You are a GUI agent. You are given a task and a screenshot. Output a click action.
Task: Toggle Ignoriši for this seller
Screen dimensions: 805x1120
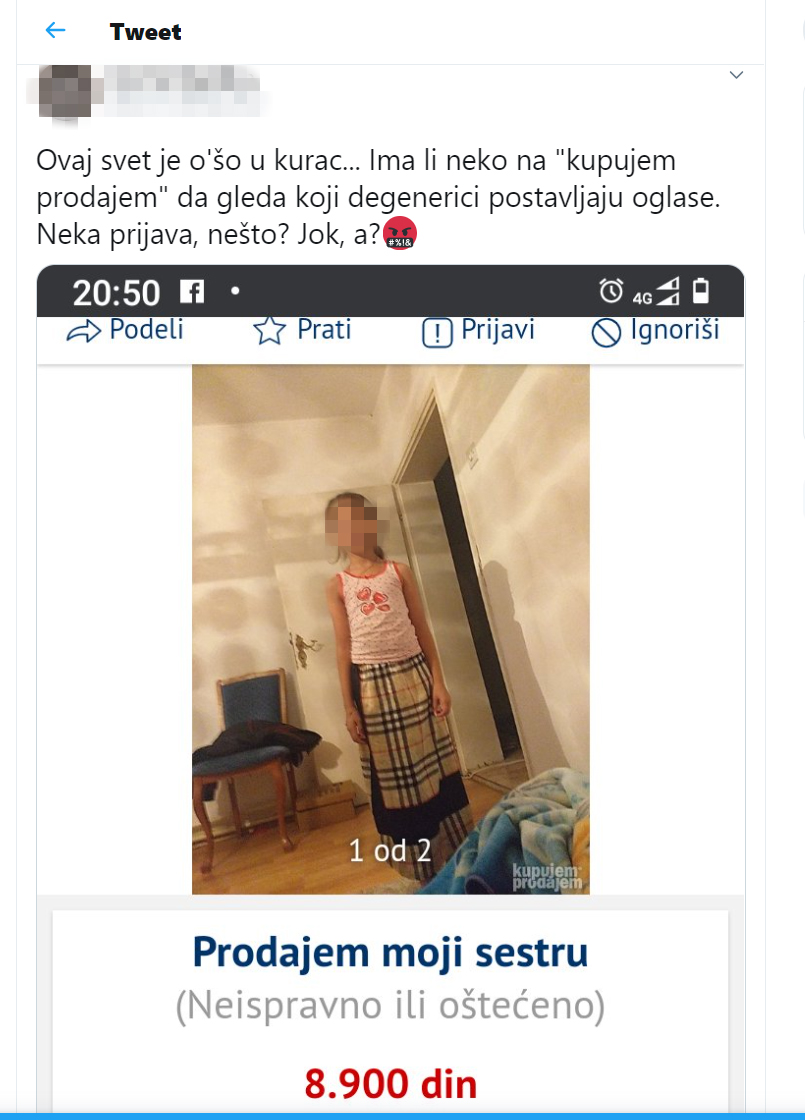click(x=606, y=330)
